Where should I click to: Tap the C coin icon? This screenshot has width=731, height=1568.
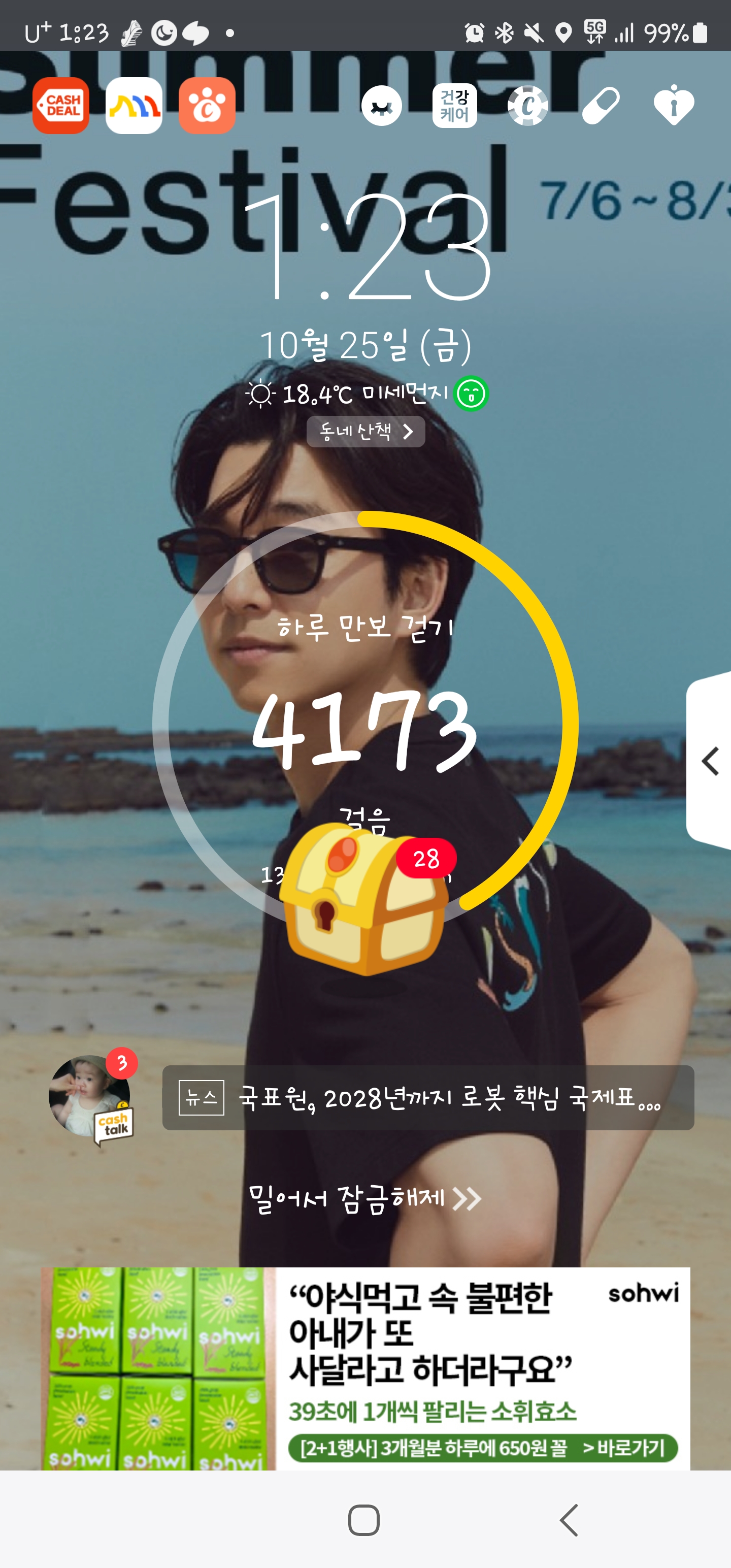[x=528, y=106]
